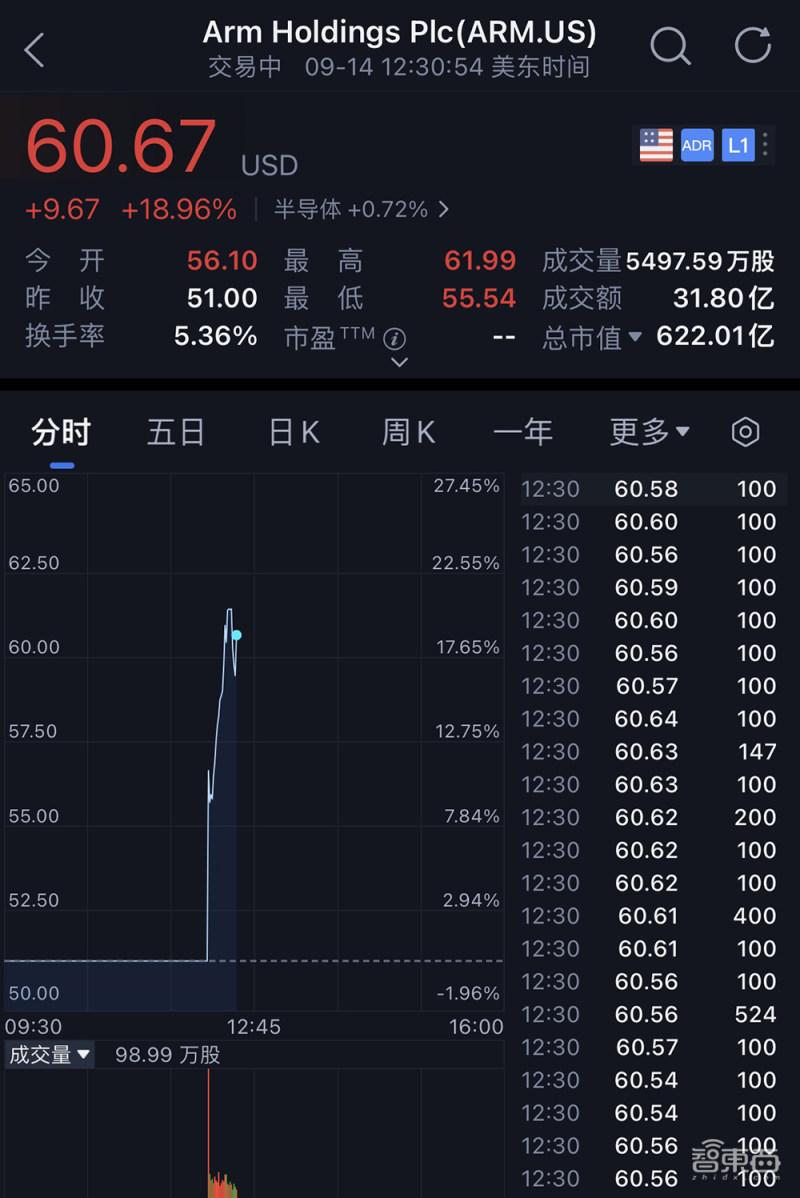The height and width of the screenshot is (1198, 800).
Task: Select the ADR badge icon
Action: (x=697, y=145)
